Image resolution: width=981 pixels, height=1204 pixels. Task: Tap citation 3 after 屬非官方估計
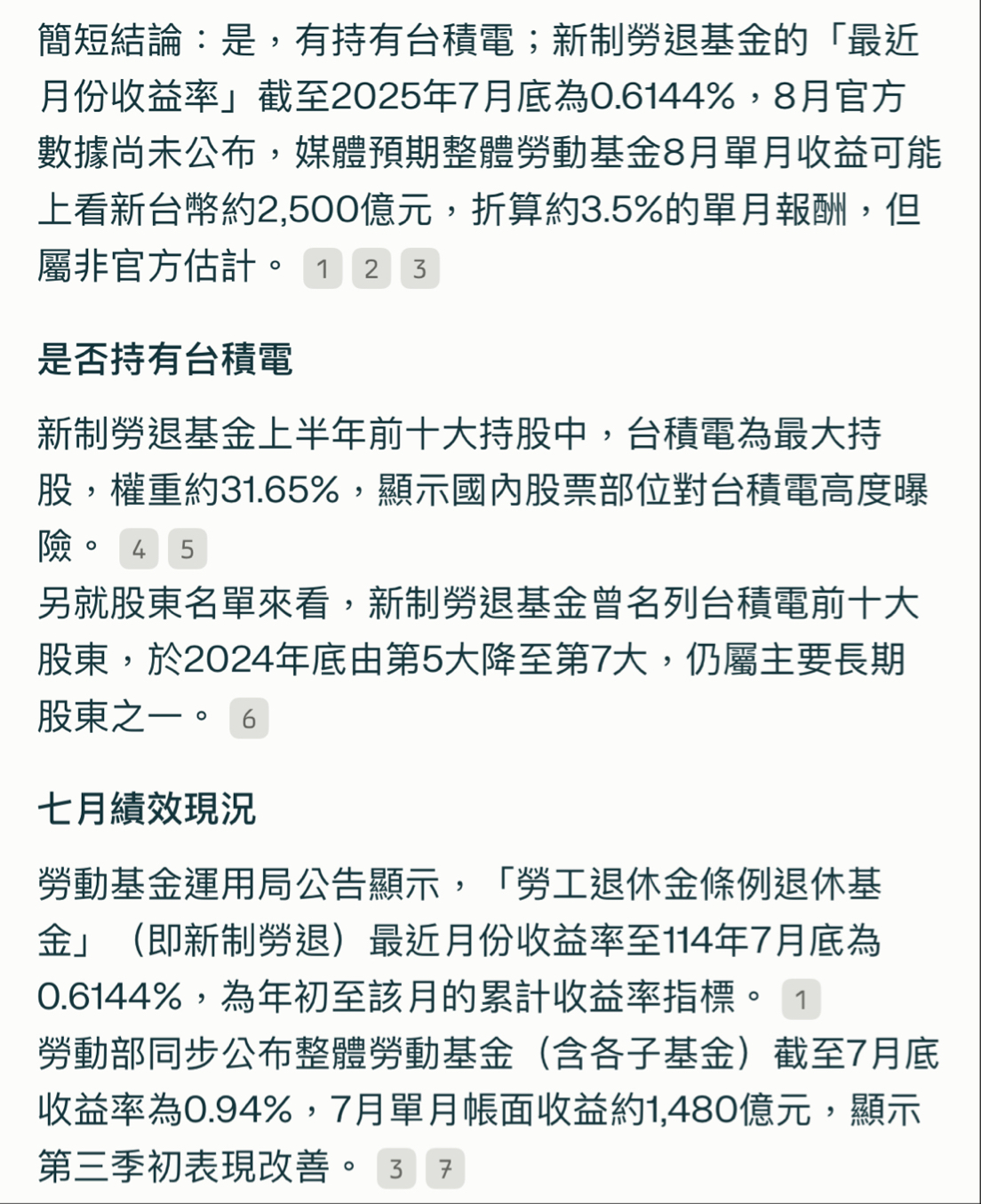[419, 268]
